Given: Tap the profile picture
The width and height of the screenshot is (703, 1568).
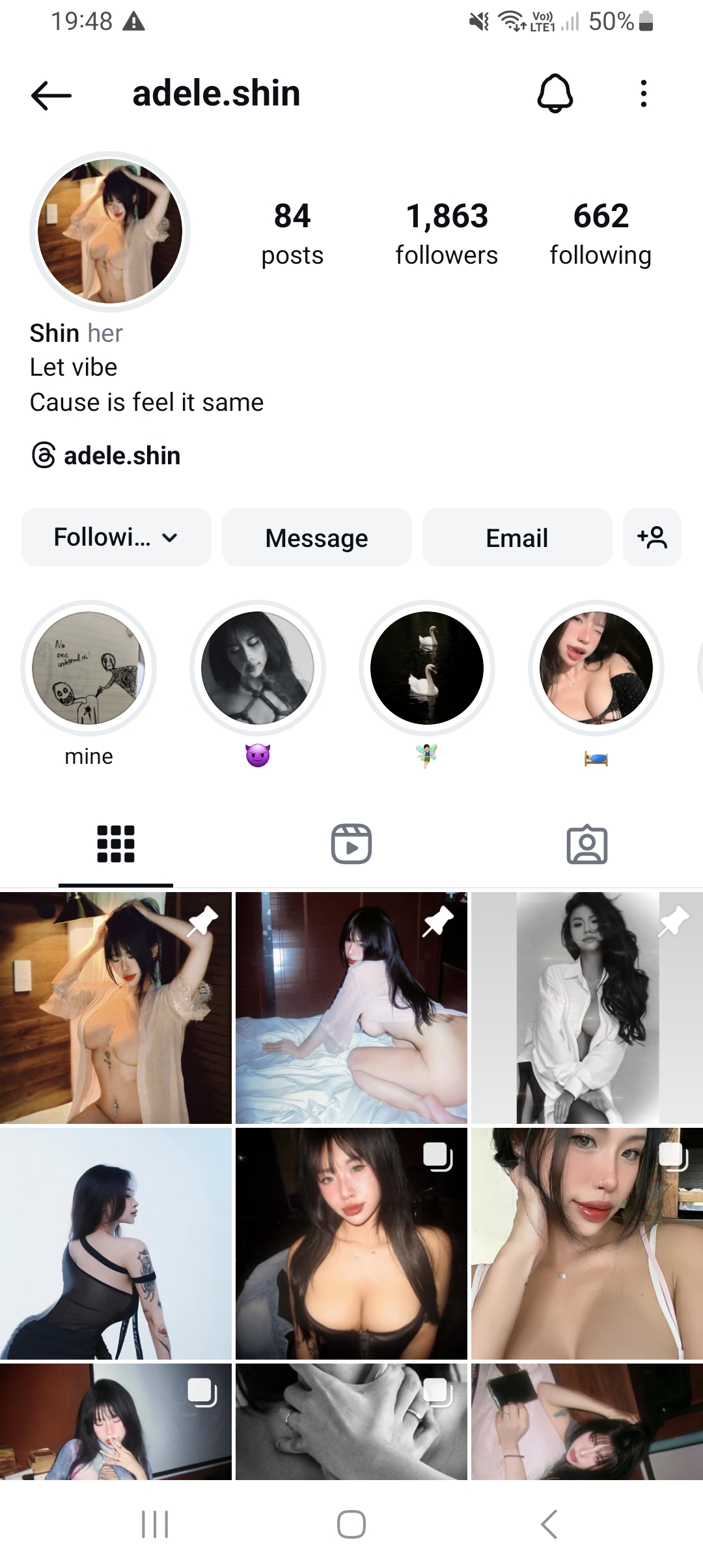Looking at the screenshot, I should point(110,231).
